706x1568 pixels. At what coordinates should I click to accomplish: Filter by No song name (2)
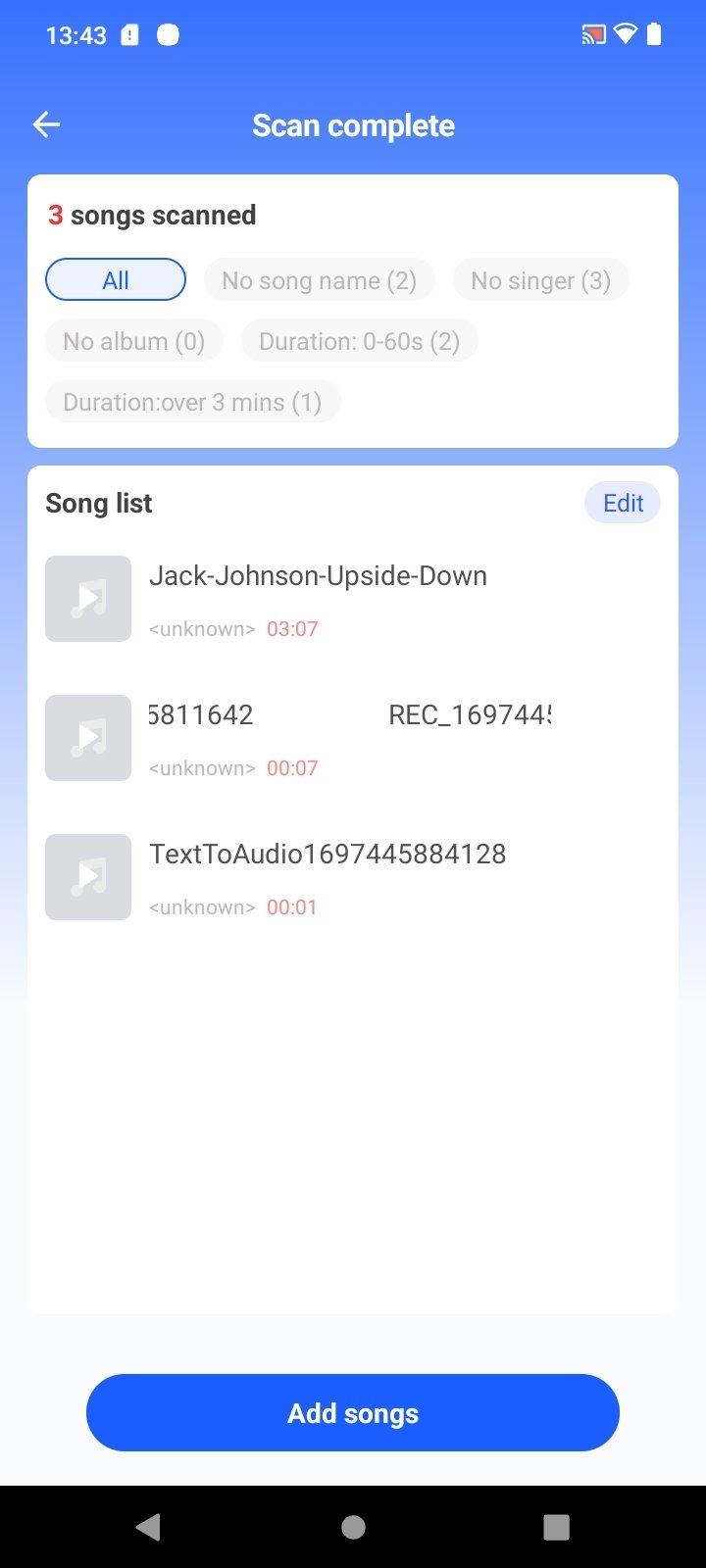(x=319, y=280)
